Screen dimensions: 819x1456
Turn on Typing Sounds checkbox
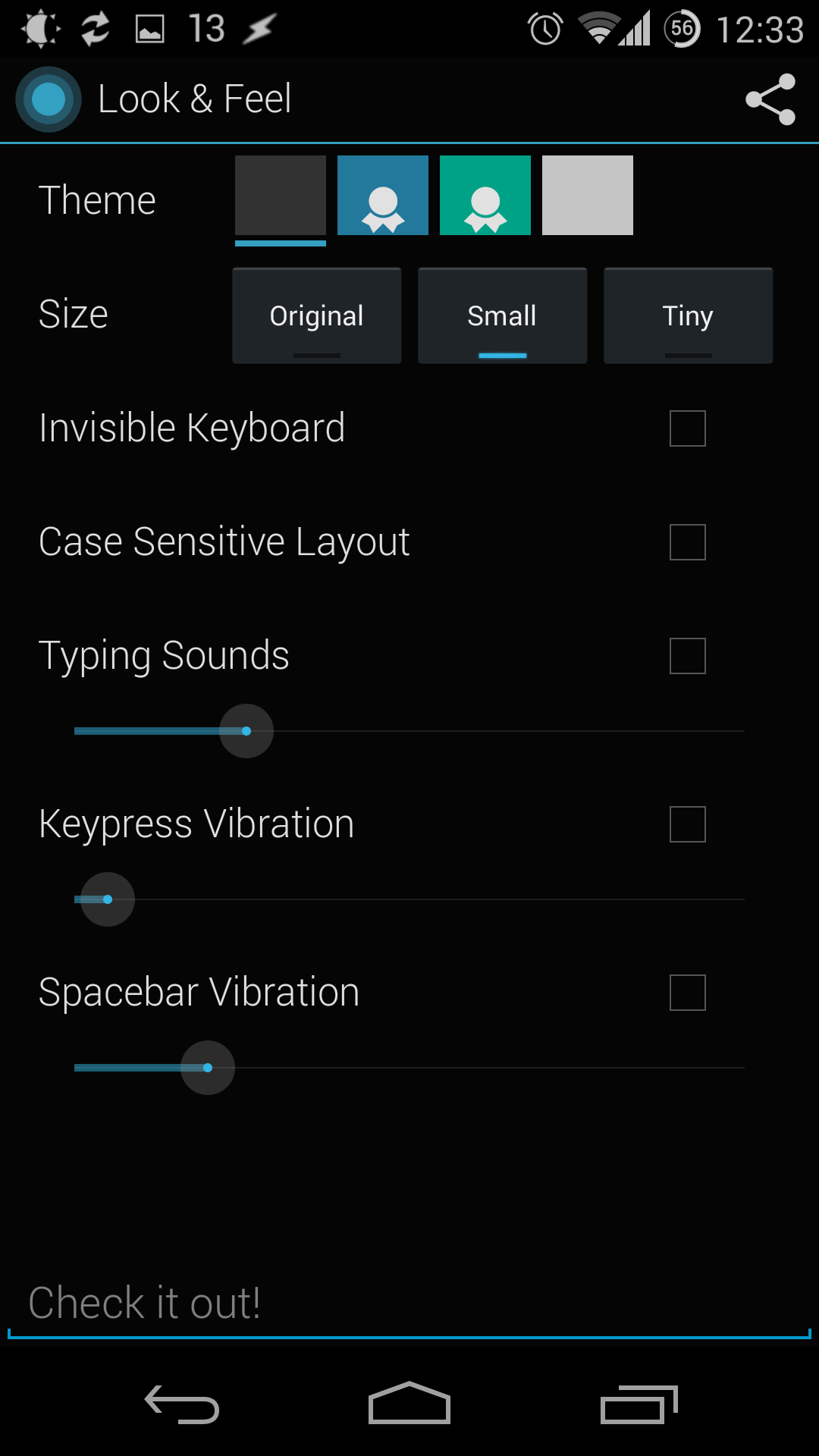[688, 656]
